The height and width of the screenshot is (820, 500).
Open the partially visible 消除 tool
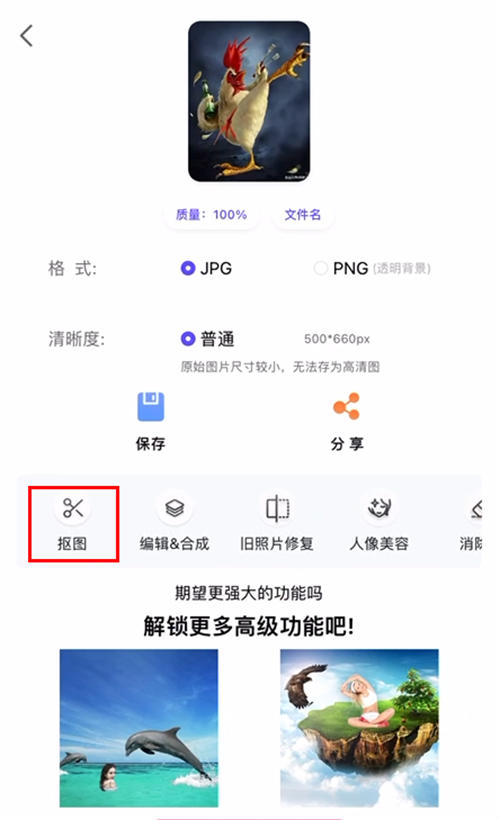coord(471,523)
